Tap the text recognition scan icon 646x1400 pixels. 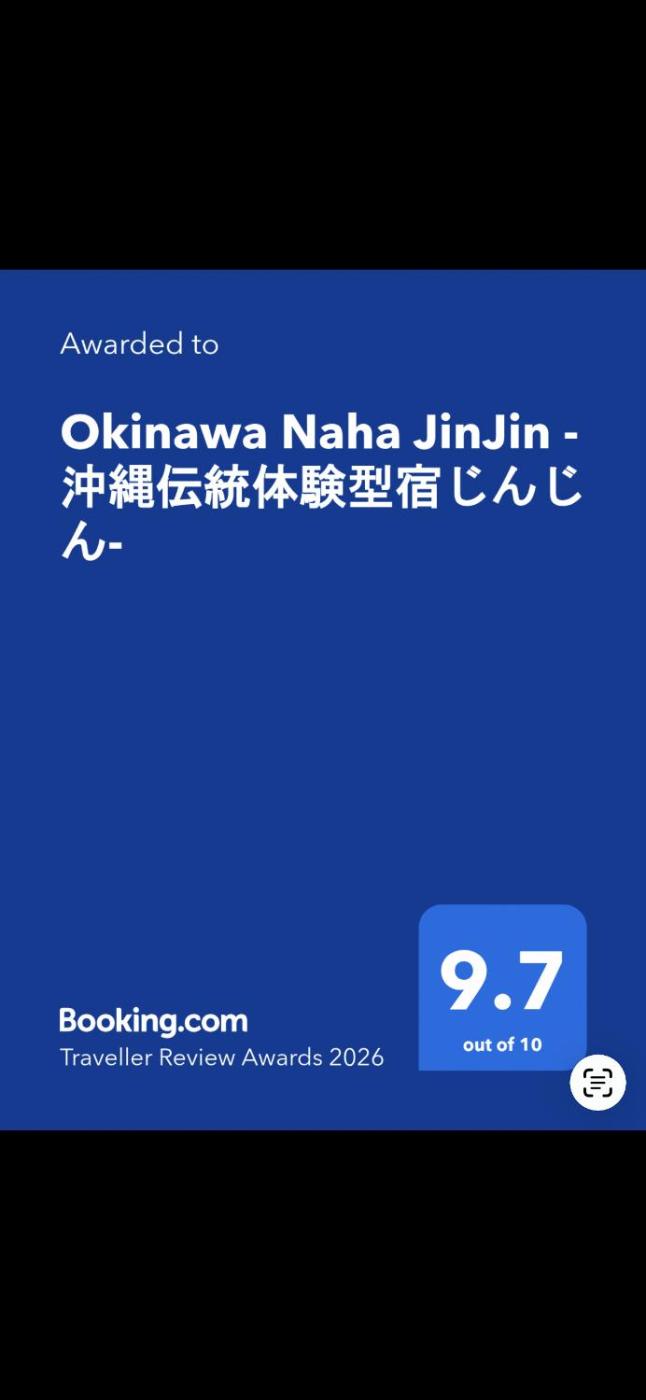598,1082
